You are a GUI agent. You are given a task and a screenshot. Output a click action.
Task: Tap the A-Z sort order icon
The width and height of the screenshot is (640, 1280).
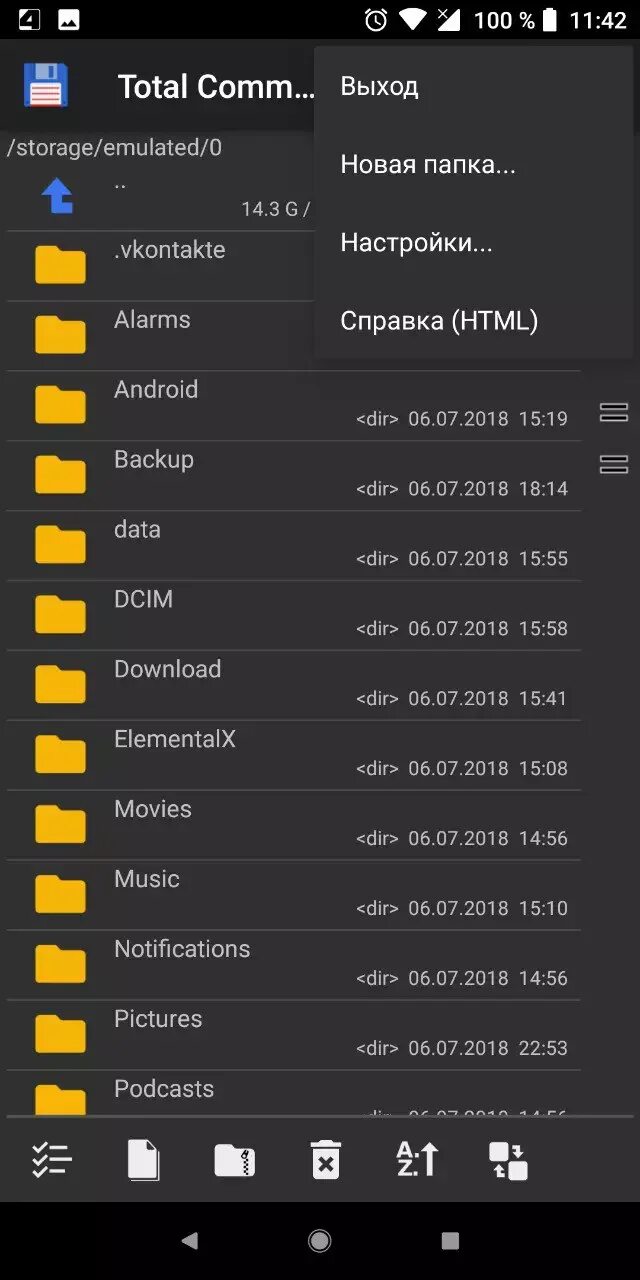click(417, 1160)
